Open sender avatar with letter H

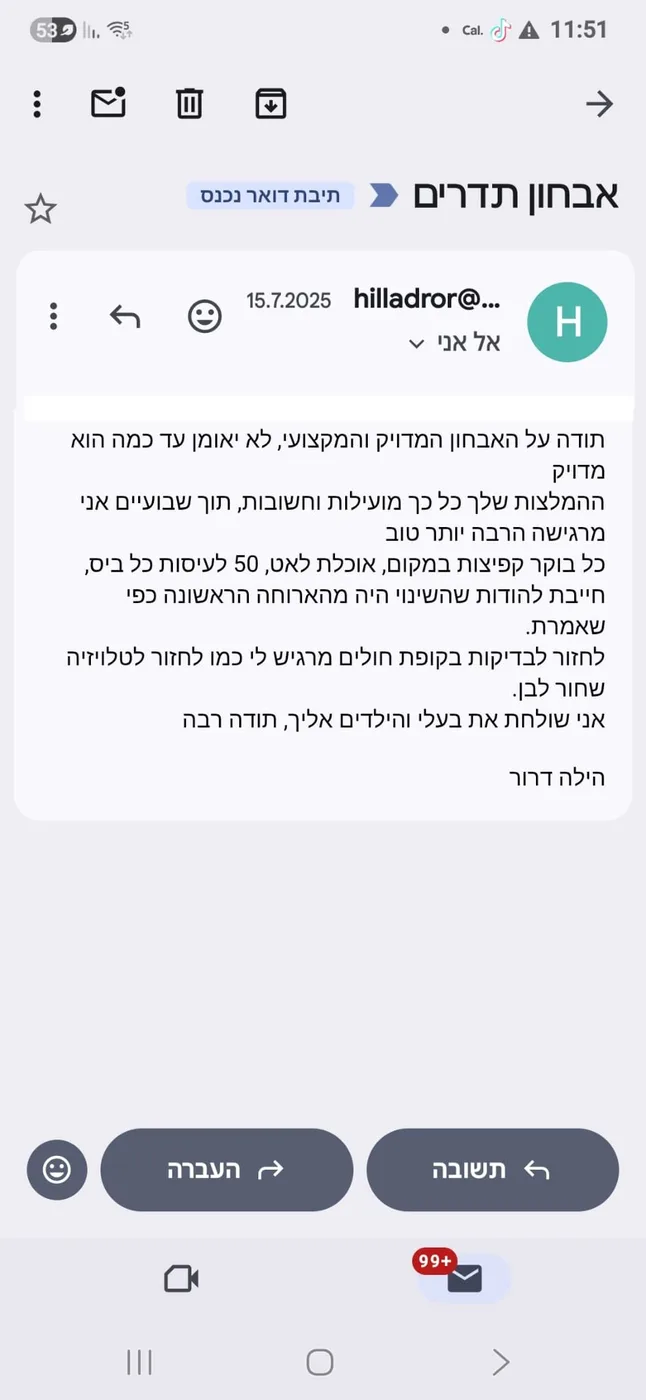click(567, 322)
